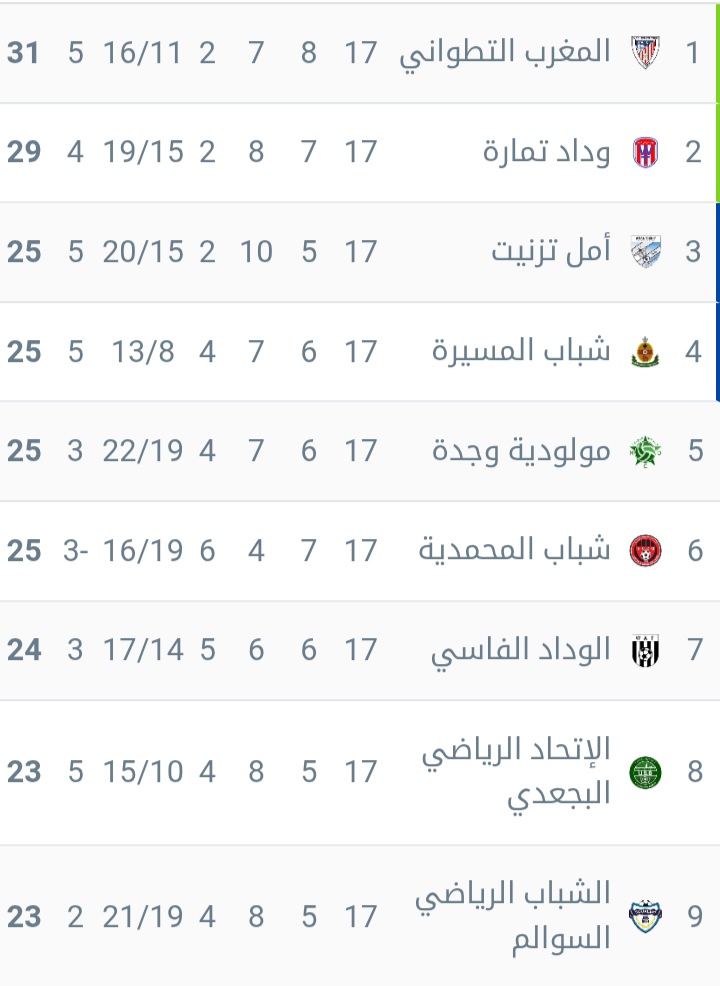720x986 pixels.
Task: Select أمل تزنيت in the standings
Action: pos(550,251)
